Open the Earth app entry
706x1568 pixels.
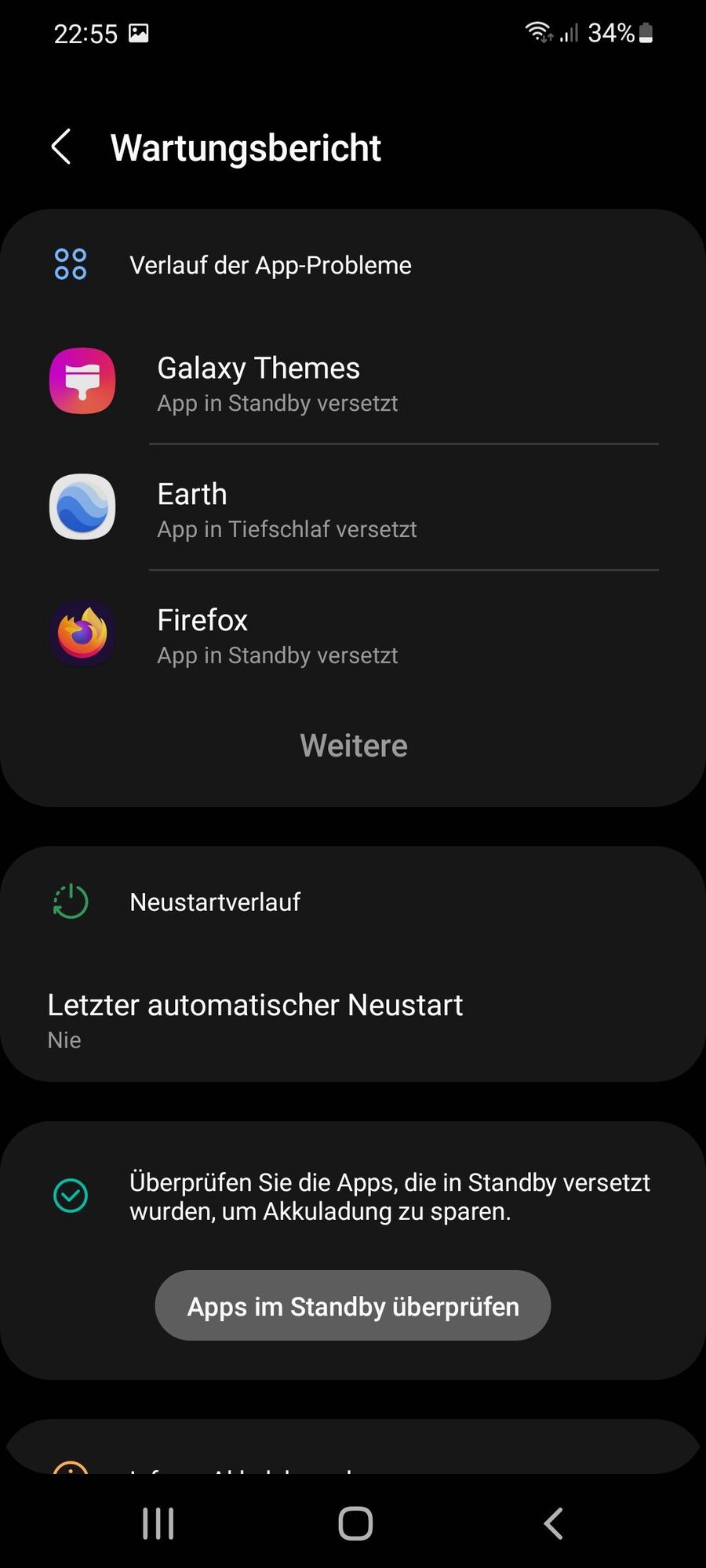point(353,509)
